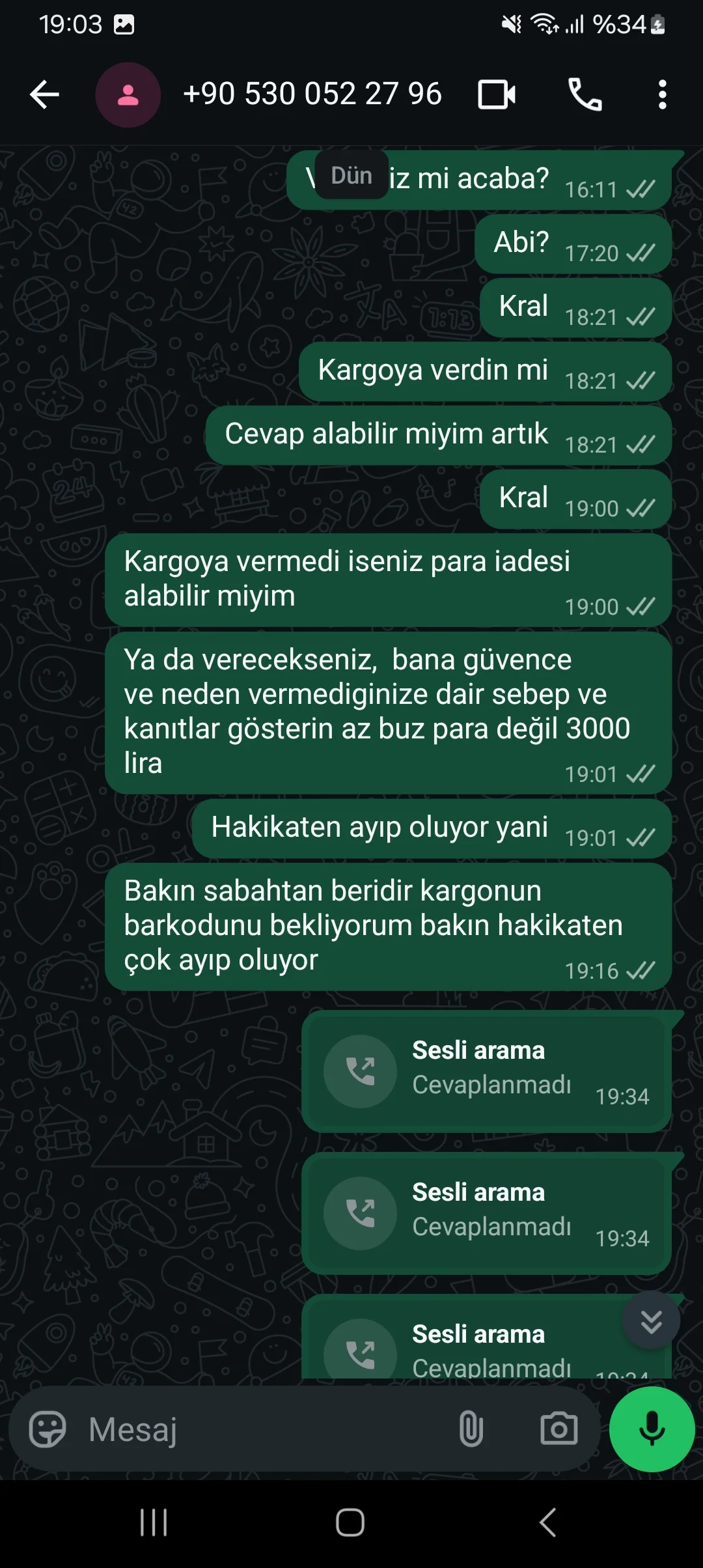Open the emoji and sticker picker
The height and width of the screenshot is (1568, 703).
tap(48, 1429)
